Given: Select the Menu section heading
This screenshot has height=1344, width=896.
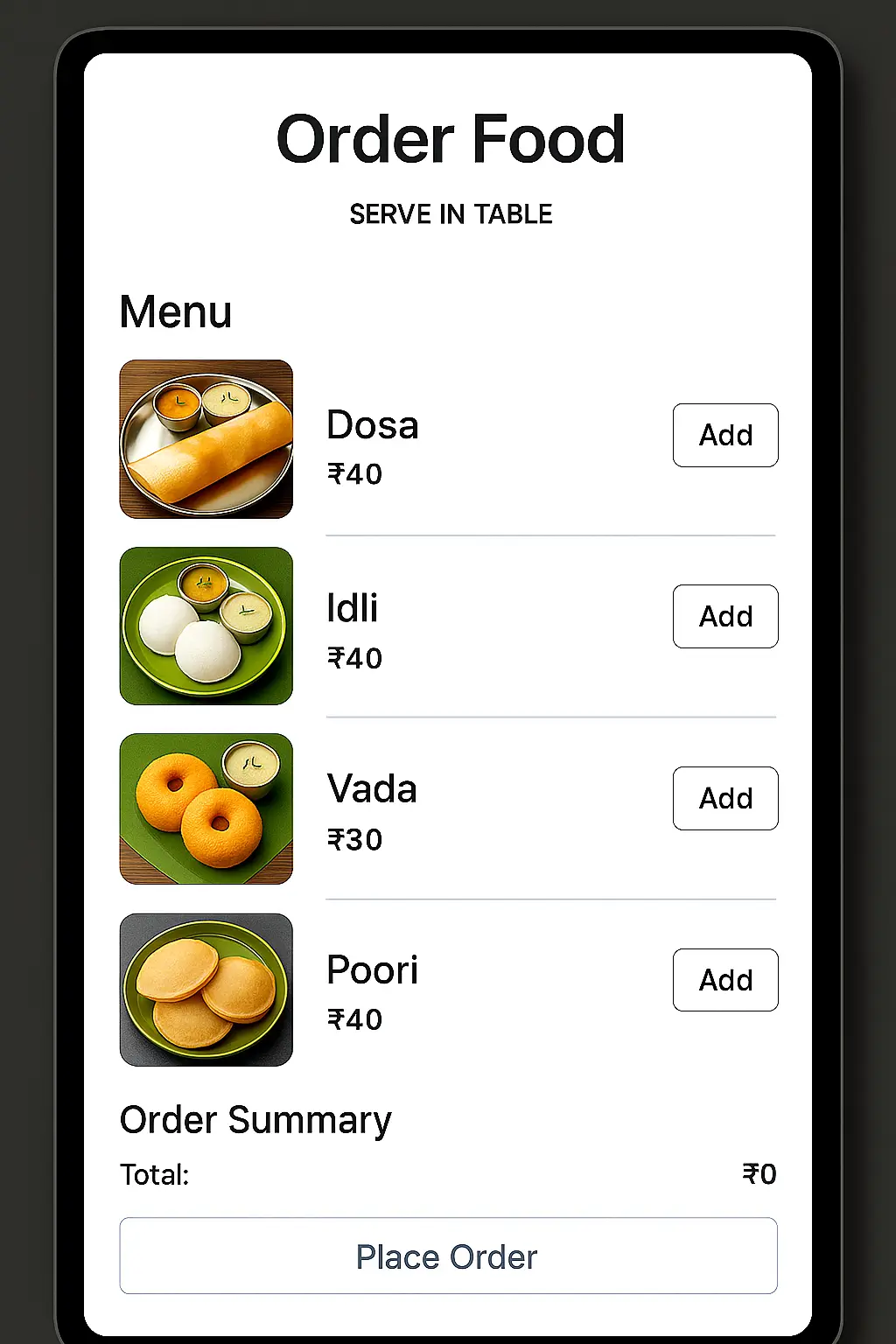Looking at the screenshot, I should point(175,311).
